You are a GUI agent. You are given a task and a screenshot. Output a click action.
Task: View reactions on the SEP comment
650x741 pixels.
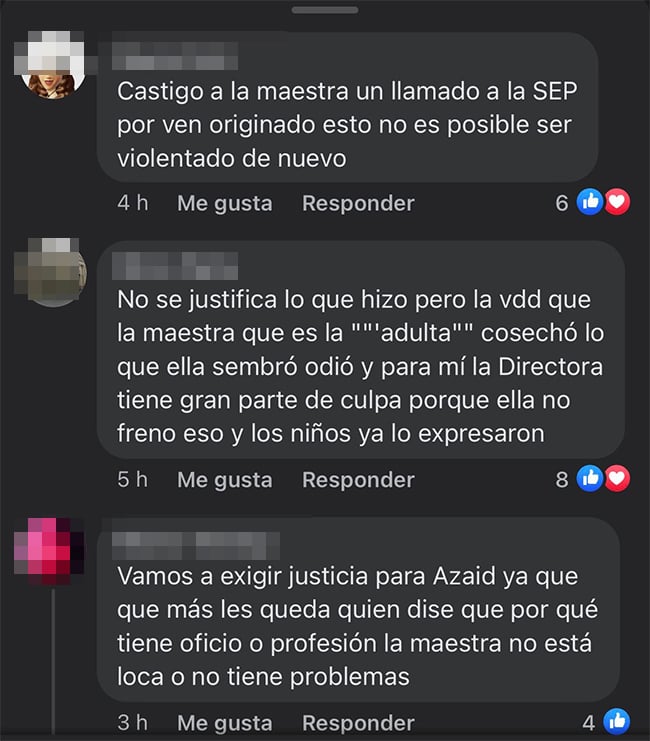click(594, 203)
